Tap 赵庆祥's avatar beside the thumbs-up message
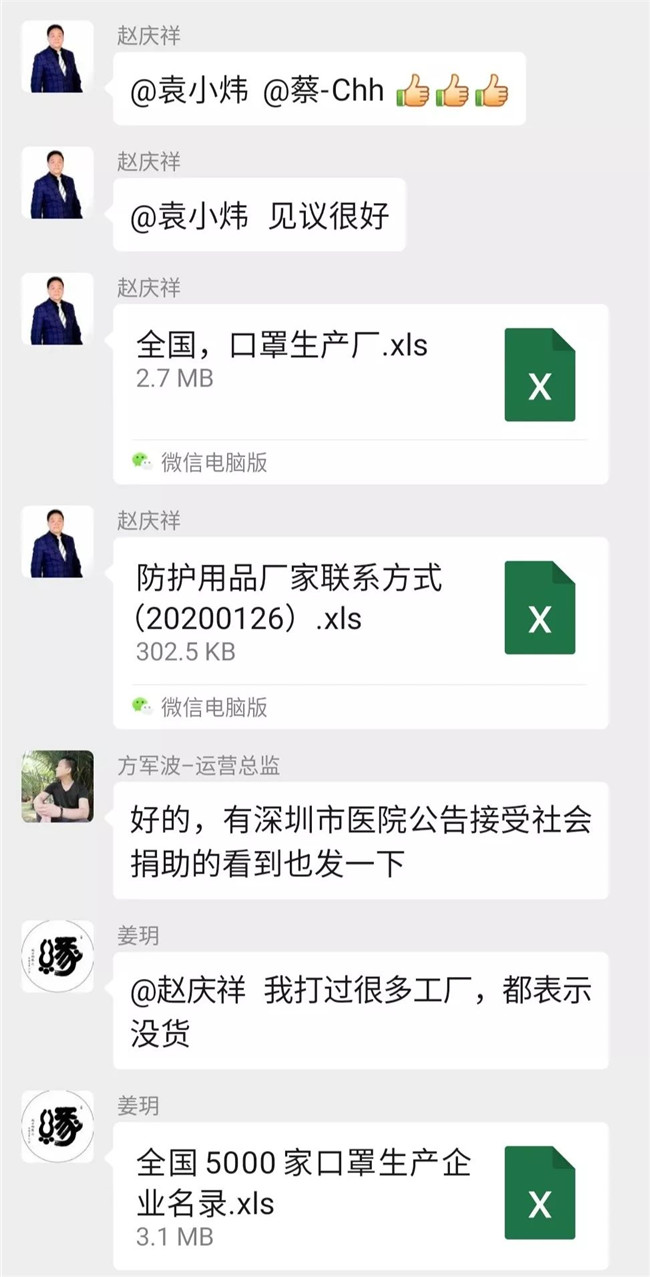Viewport: 650px width, 1277px height. coord(58,57)
